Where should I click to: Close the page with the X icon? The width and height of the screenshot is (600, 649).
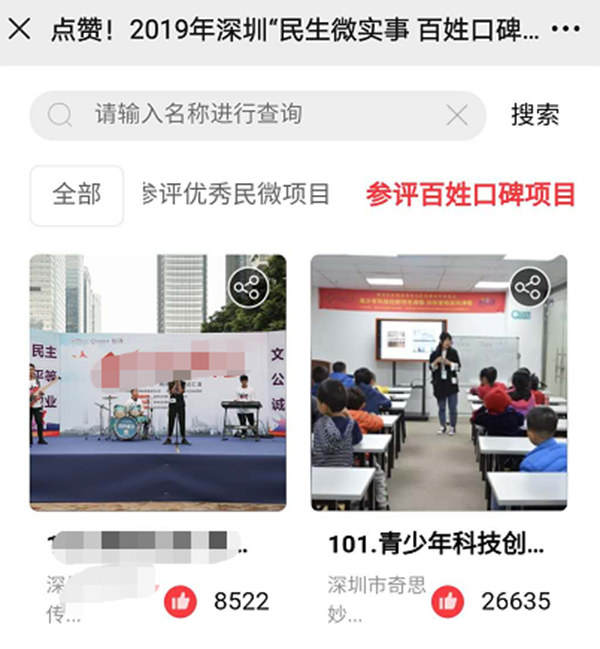point(19,29)
